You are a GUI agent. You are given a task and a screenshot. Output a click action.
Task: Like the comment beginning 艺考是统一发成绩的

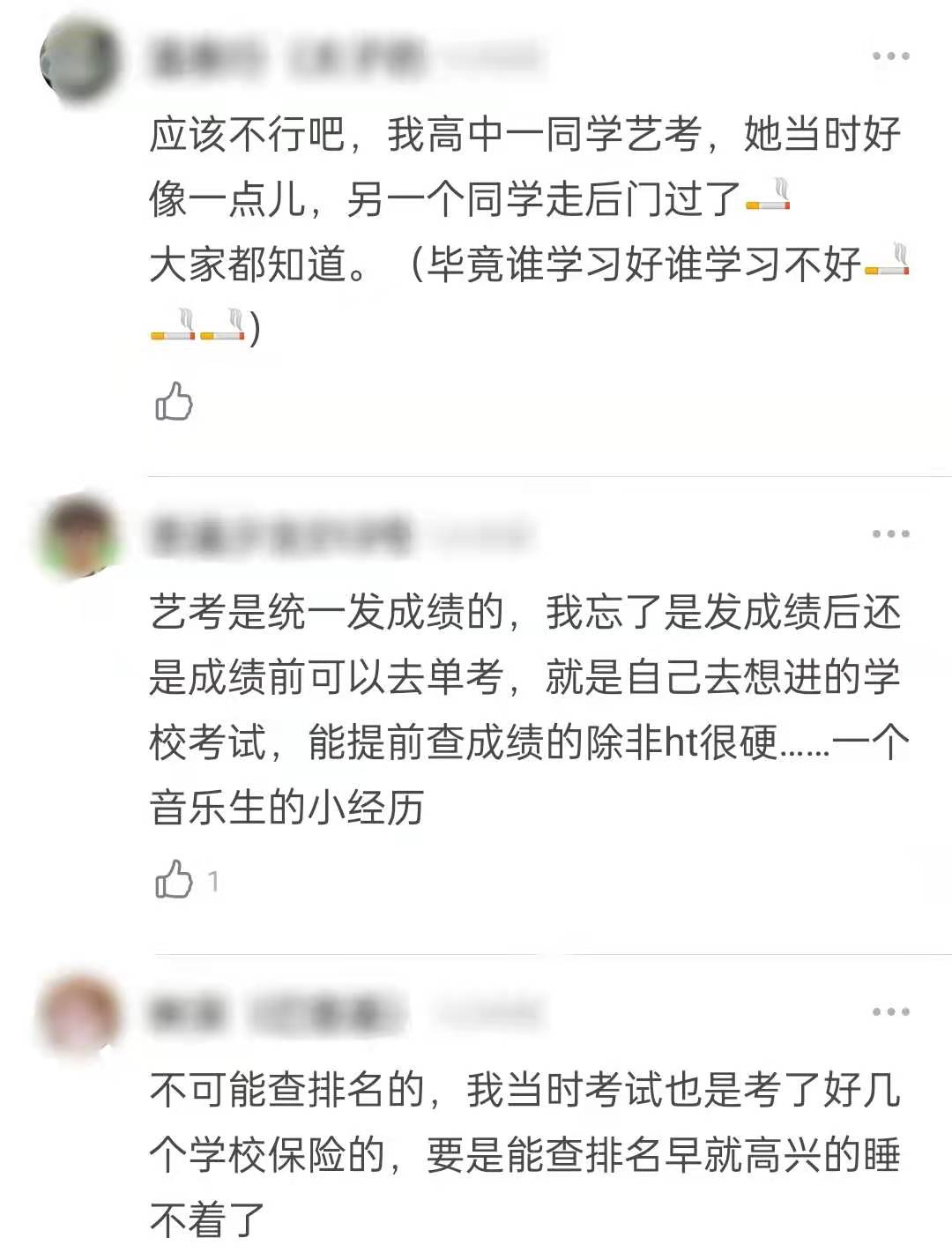coord(174,879)
